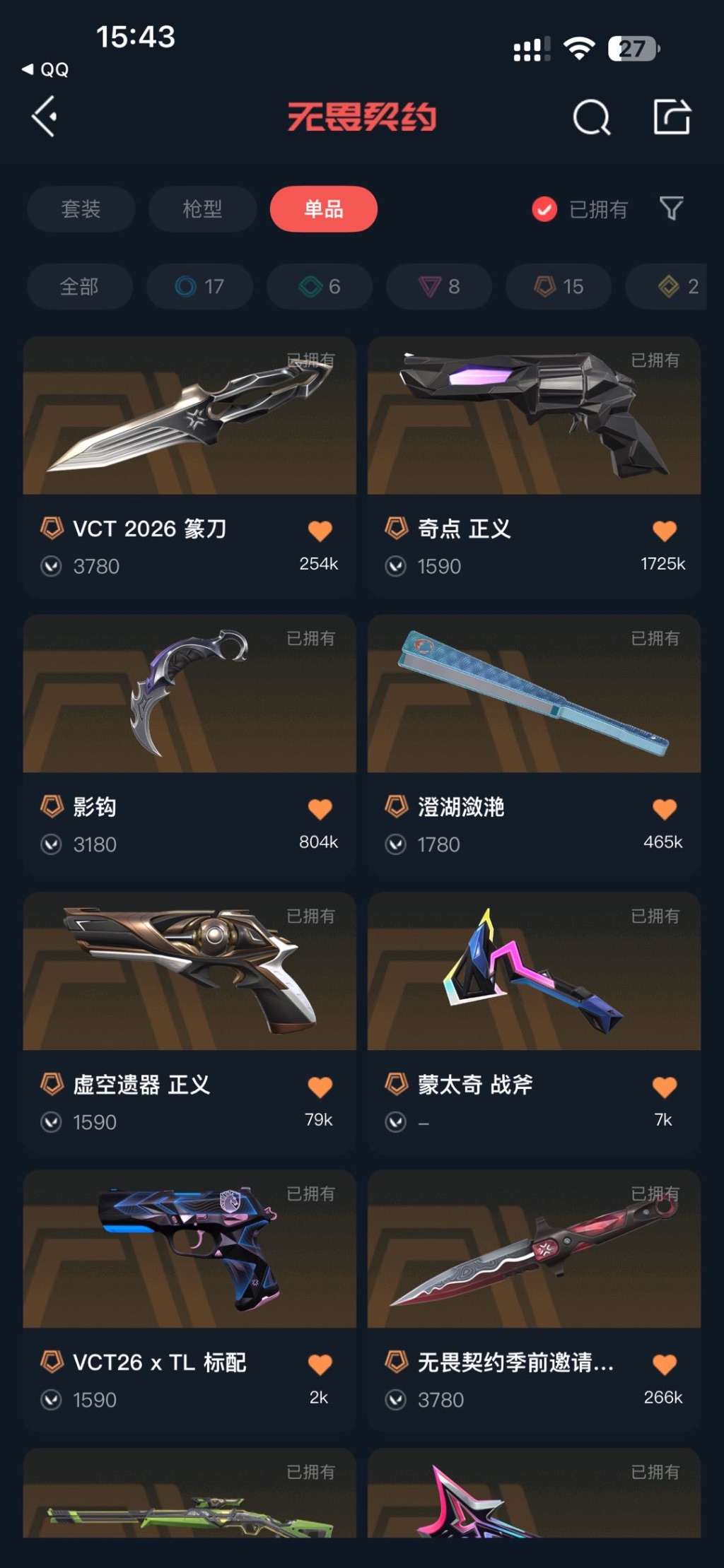
Task: Filter by the orange tier chip showing 15
Action: click(559, 286)
